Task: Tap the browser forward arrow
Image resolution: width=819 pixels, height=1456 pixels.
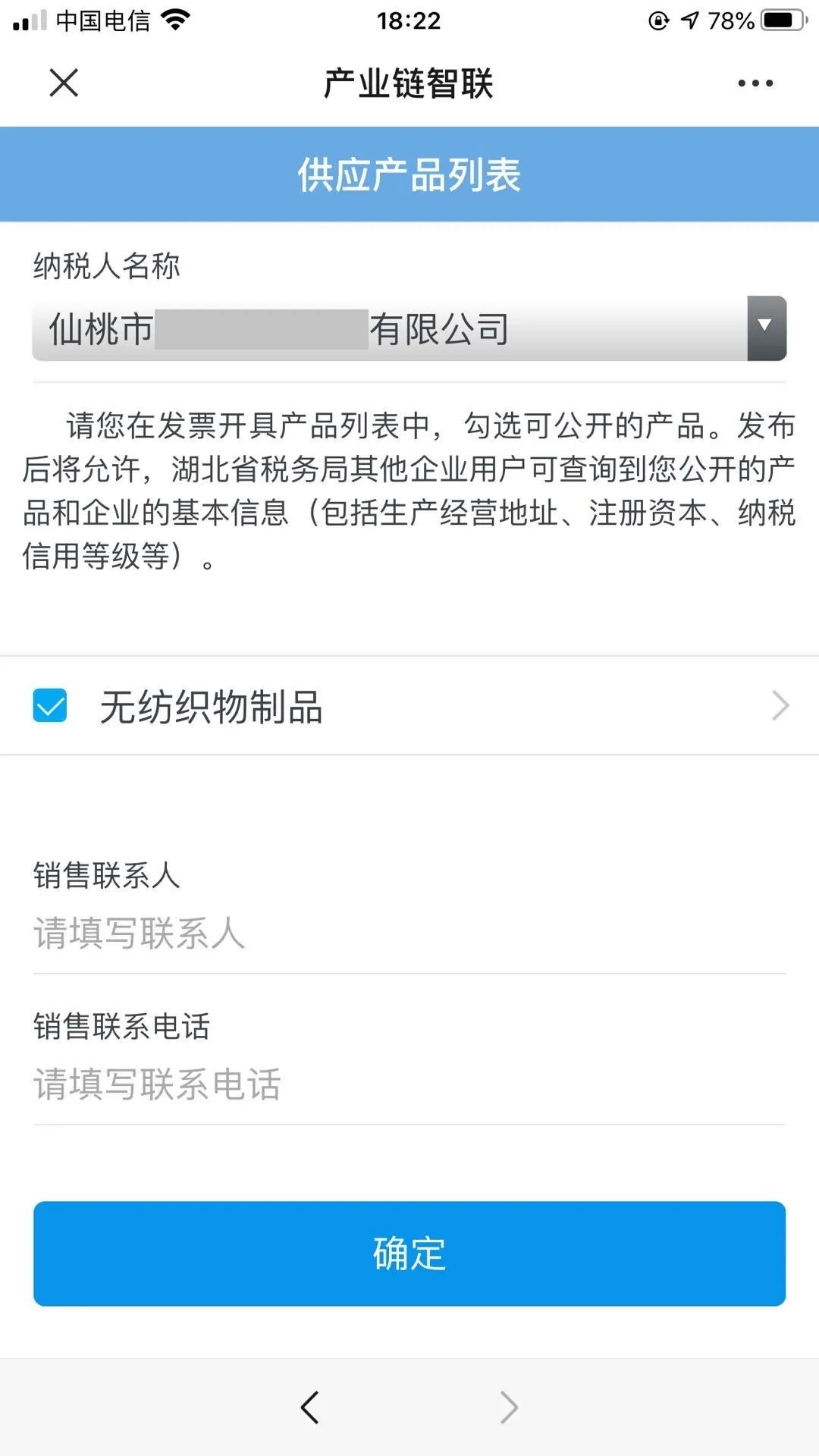Action: coord(509,1407)
